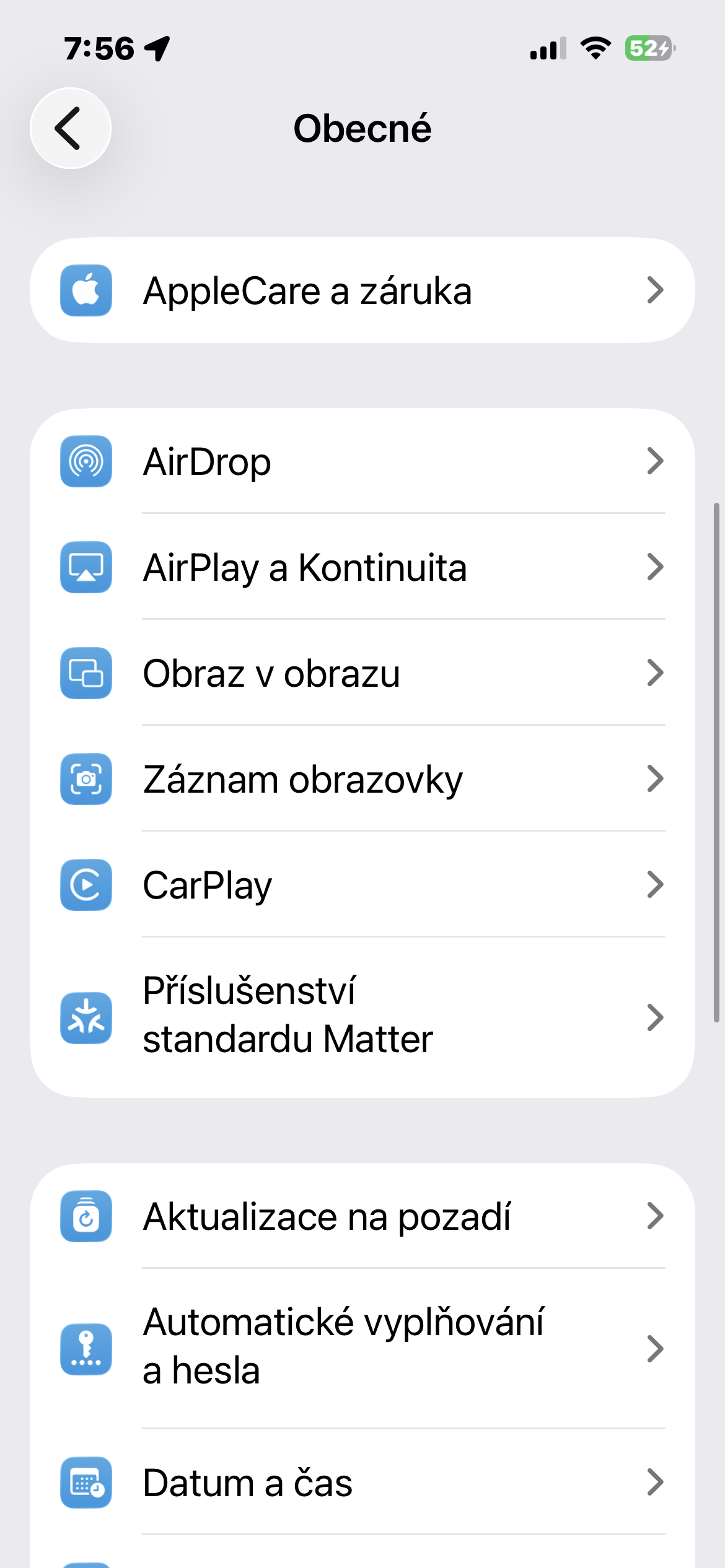Go back from the Obecné screen
Image resolution: width=725 pixels, height=1568 pixels.
(x=71, y=128)
